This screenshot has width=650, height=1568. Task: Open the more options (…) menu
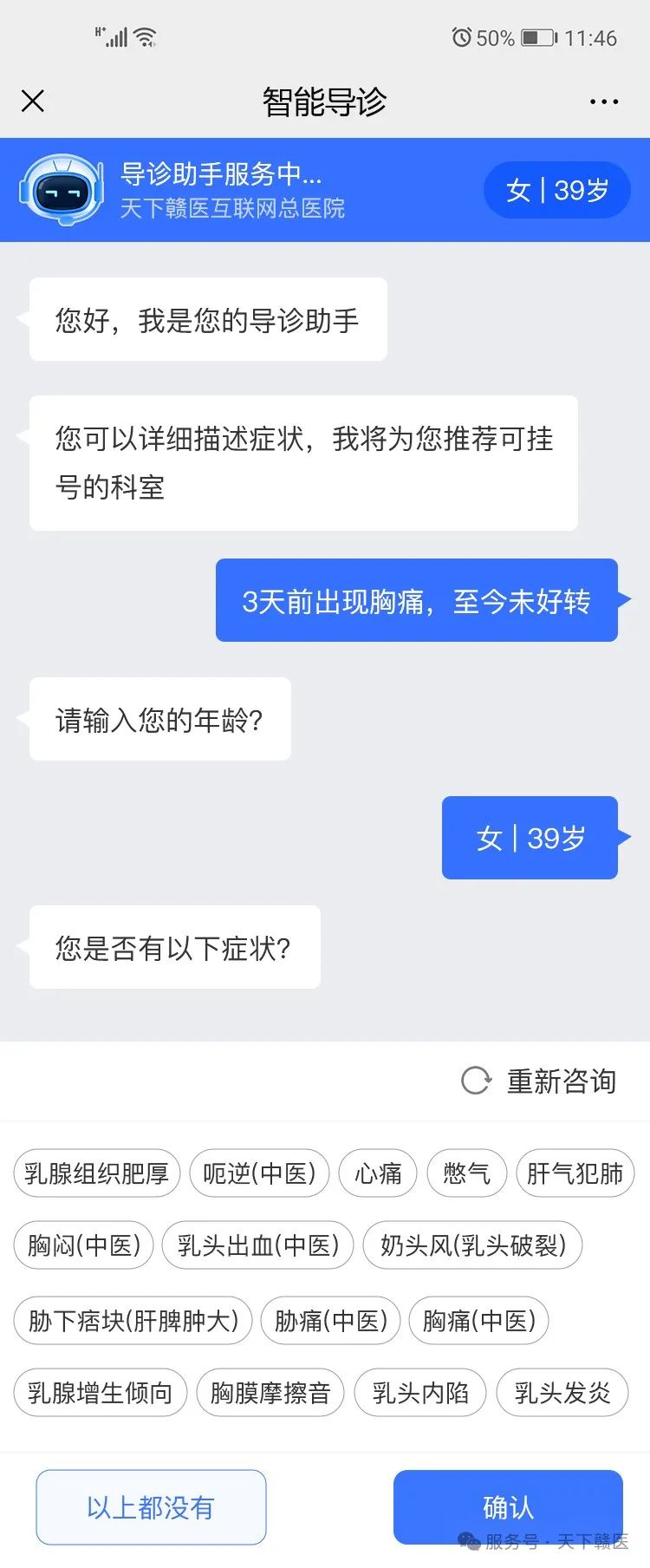[x=603, y=101]
